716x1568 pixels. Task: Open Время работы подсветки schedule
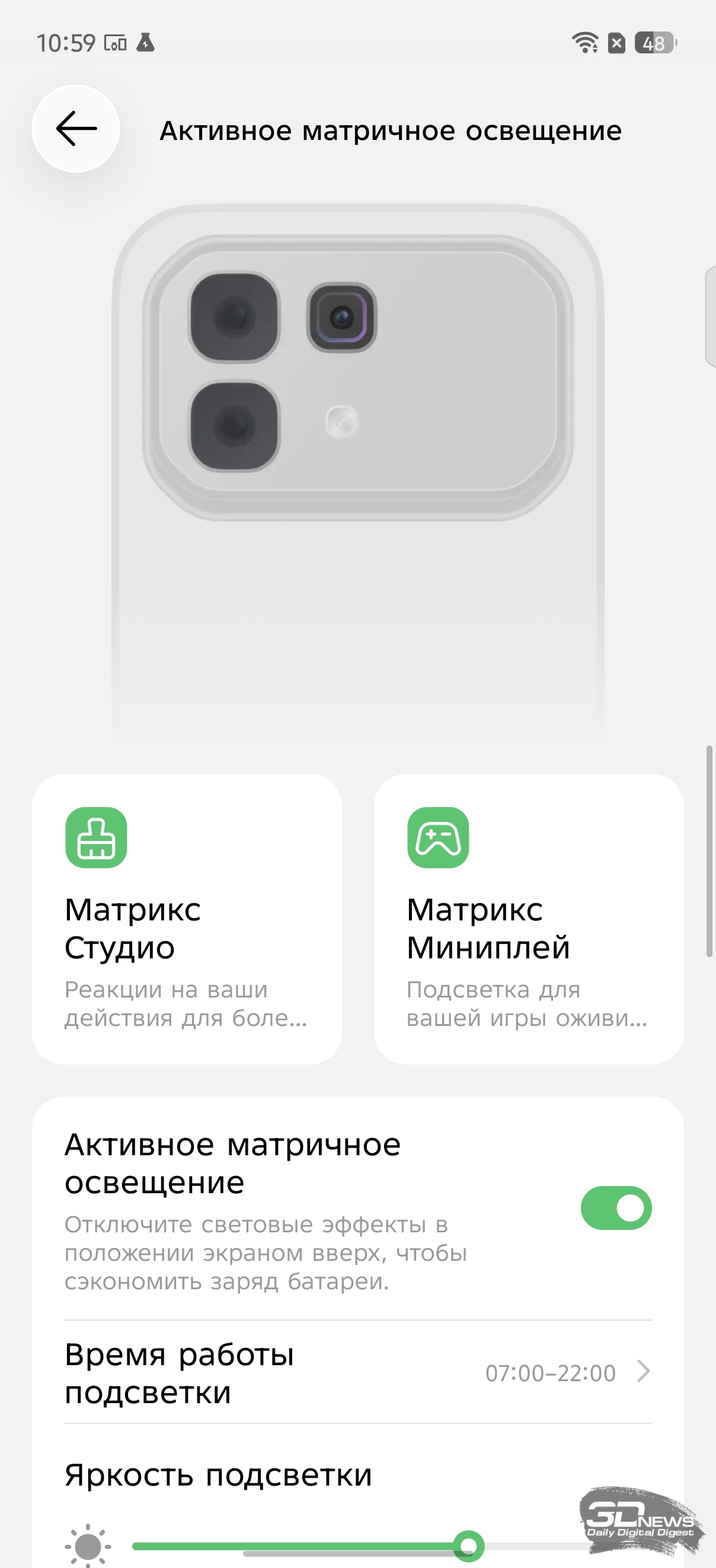point(357,1373)
